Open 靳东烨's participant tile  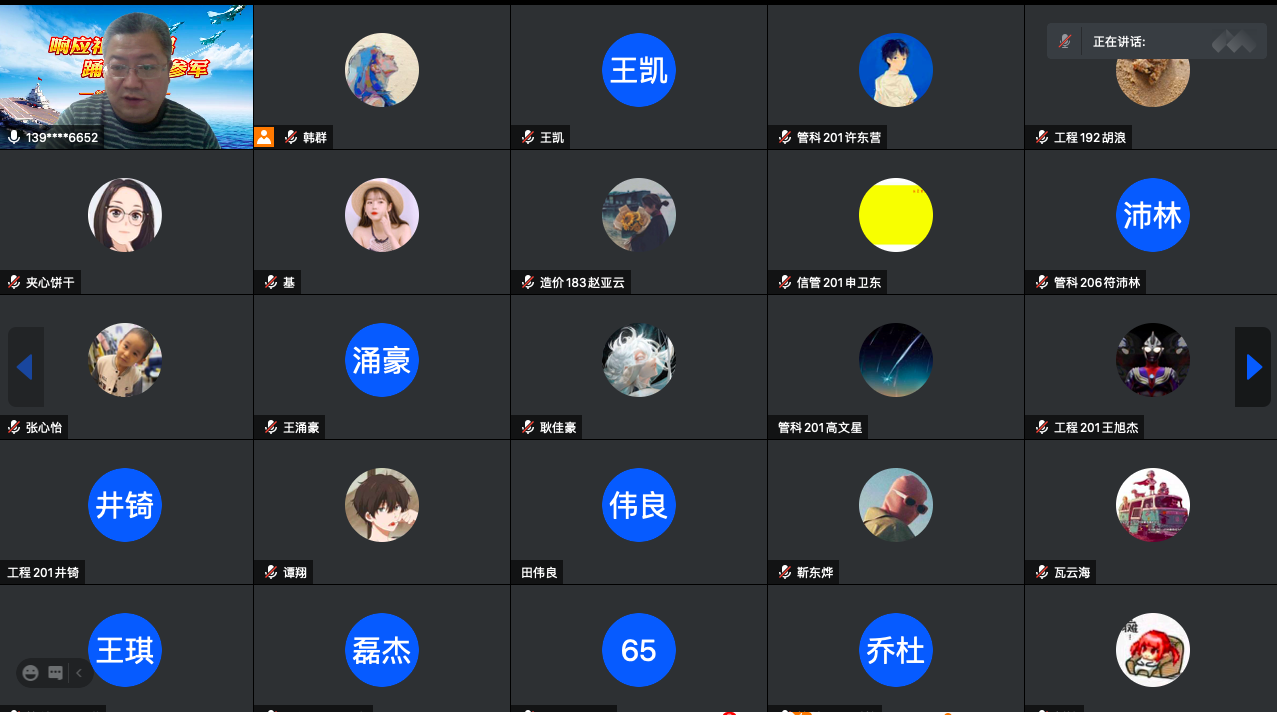(x=895, y=512)
